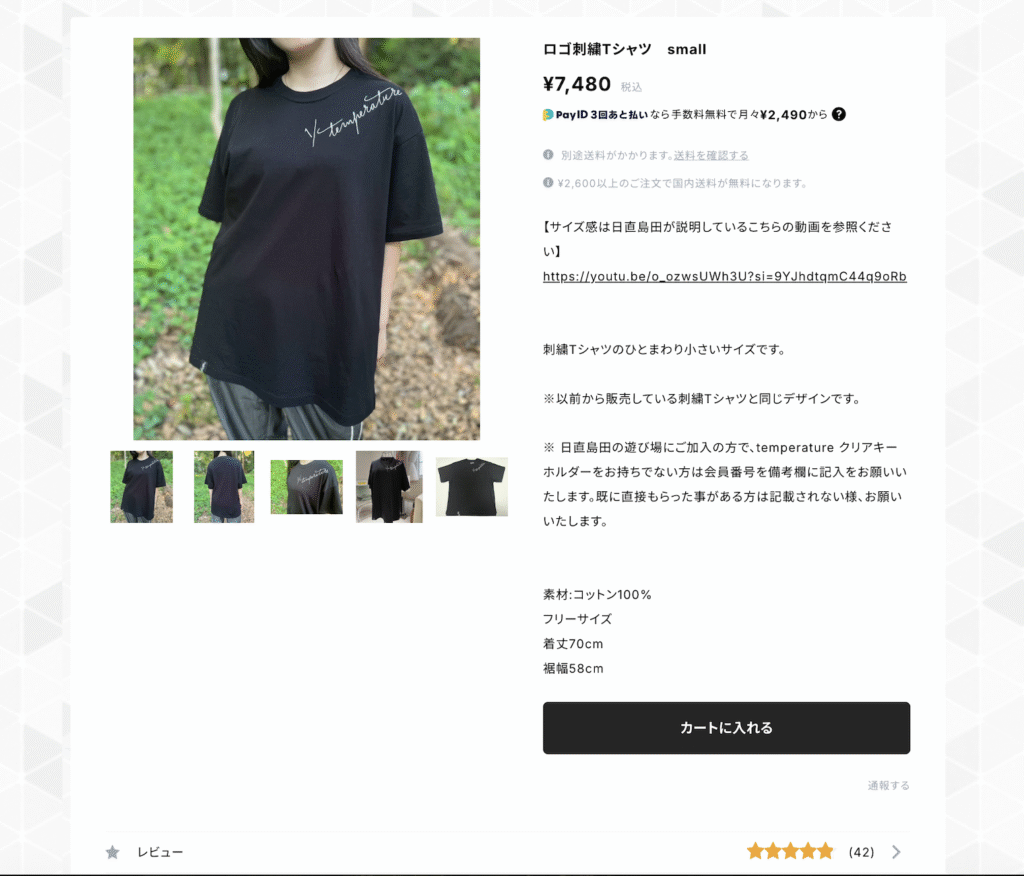Viewport: 1024px width, 876px height.
Task: Open the YouTube size guide video link
Action: pyautogui.click(x=724, y=276)
